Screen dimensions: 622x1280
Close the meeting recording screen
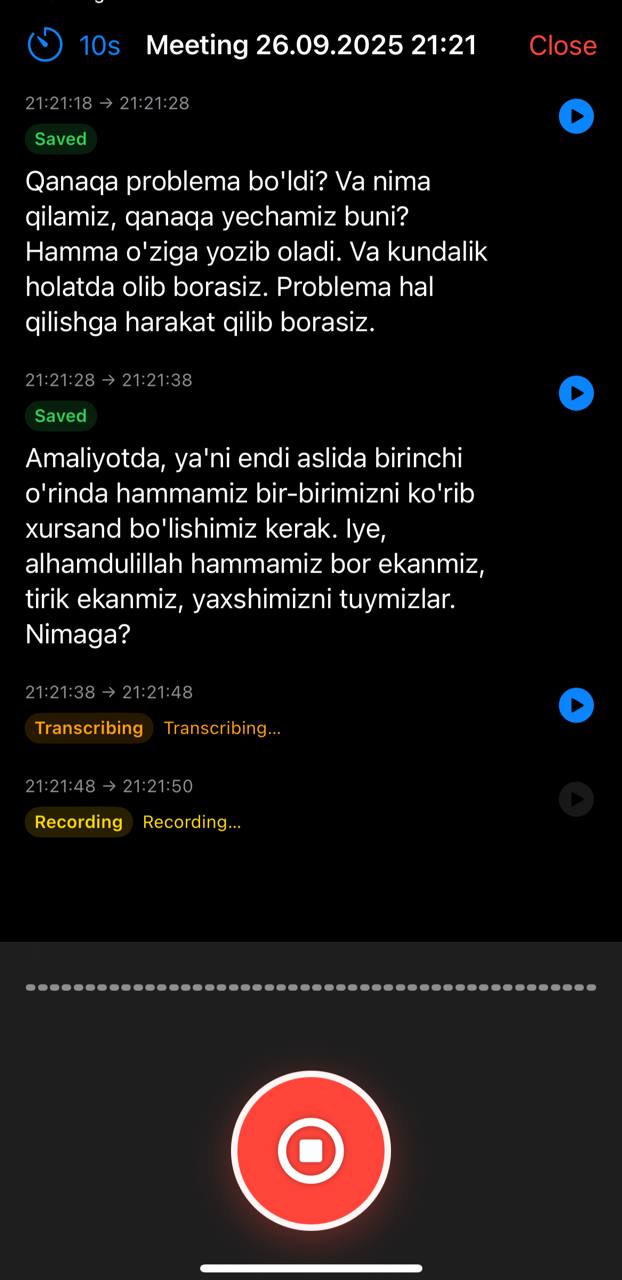562,45
